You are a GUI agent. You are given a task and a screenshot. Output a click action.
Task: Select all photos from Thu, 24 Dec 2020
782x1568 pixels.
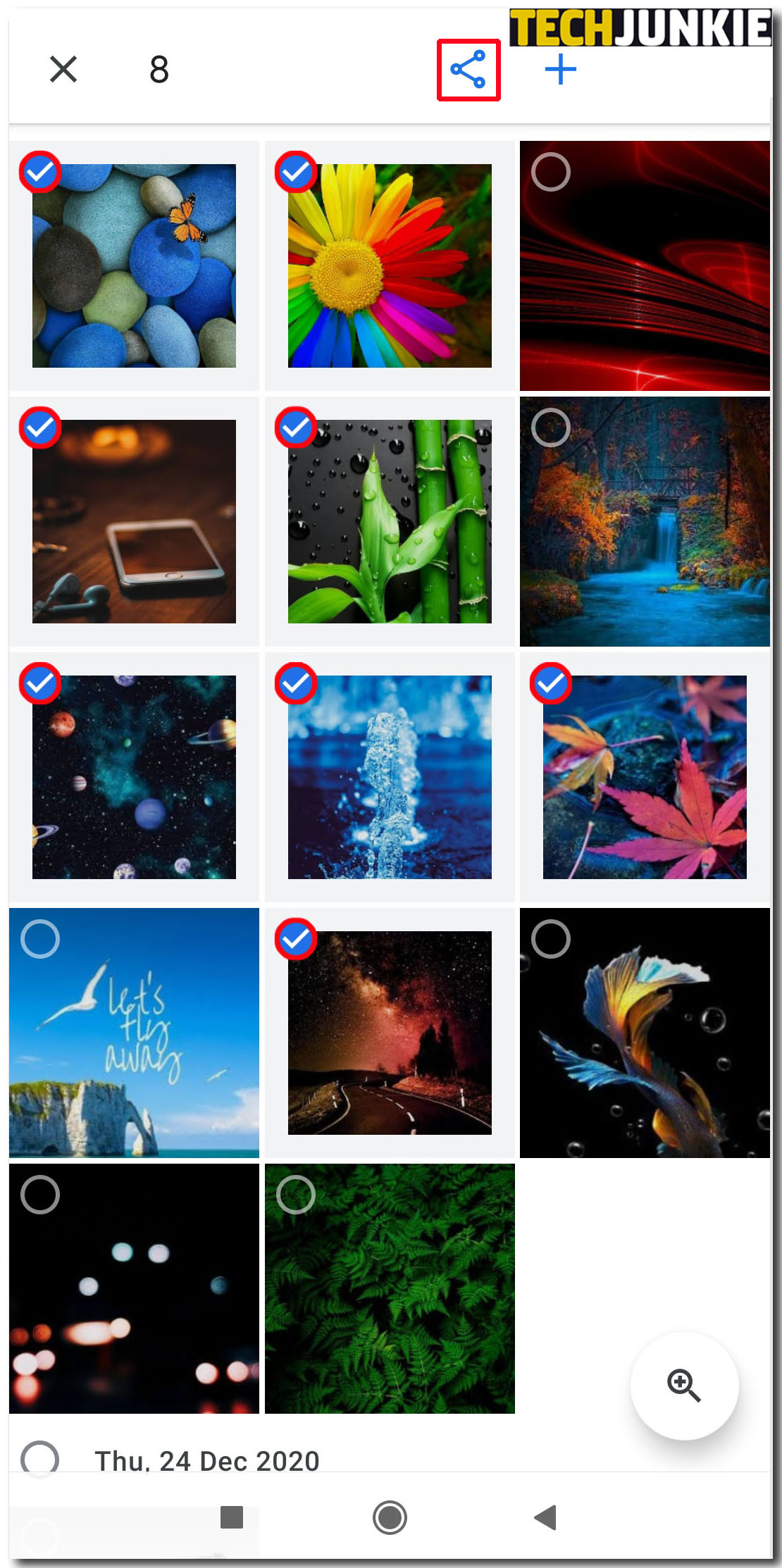pos(40,1460)
